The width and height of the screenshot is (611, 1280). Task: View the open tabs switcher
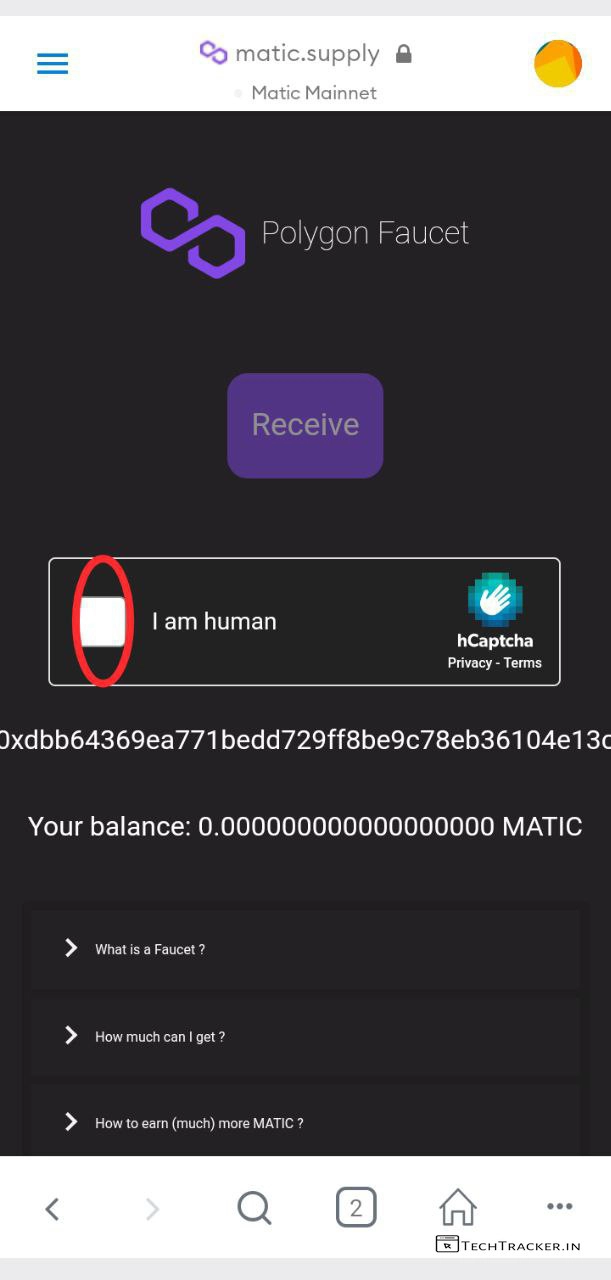355,1208
